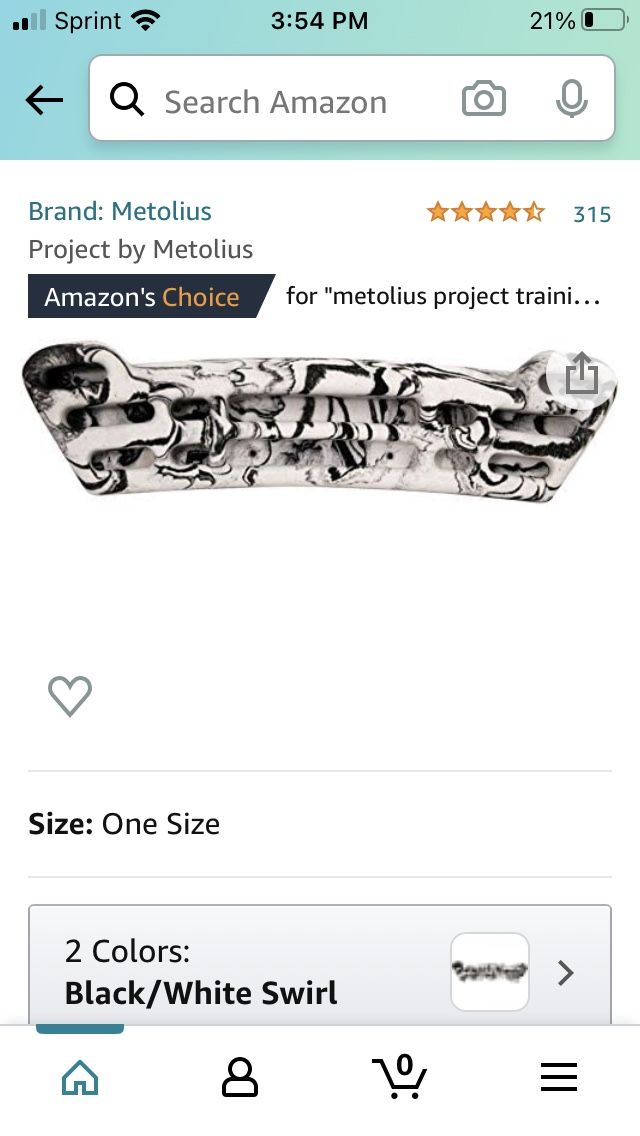Image resolution: width=640 pixels, height=1136 pixels.
Task: View the 315 customer ratings
Action: [591, 214]
